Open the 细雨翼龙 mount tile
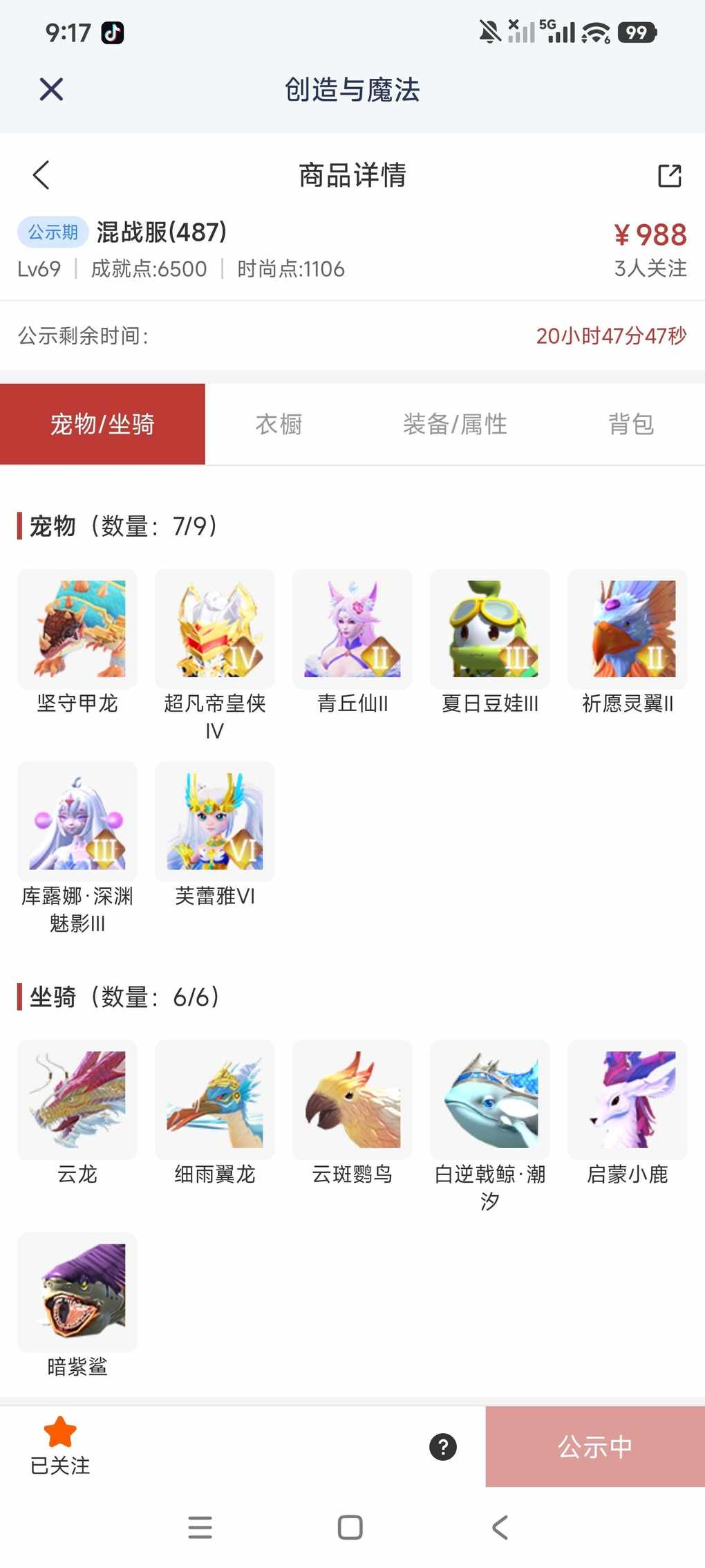Screen dimensions: 705x1568 tap(215, 1100)
